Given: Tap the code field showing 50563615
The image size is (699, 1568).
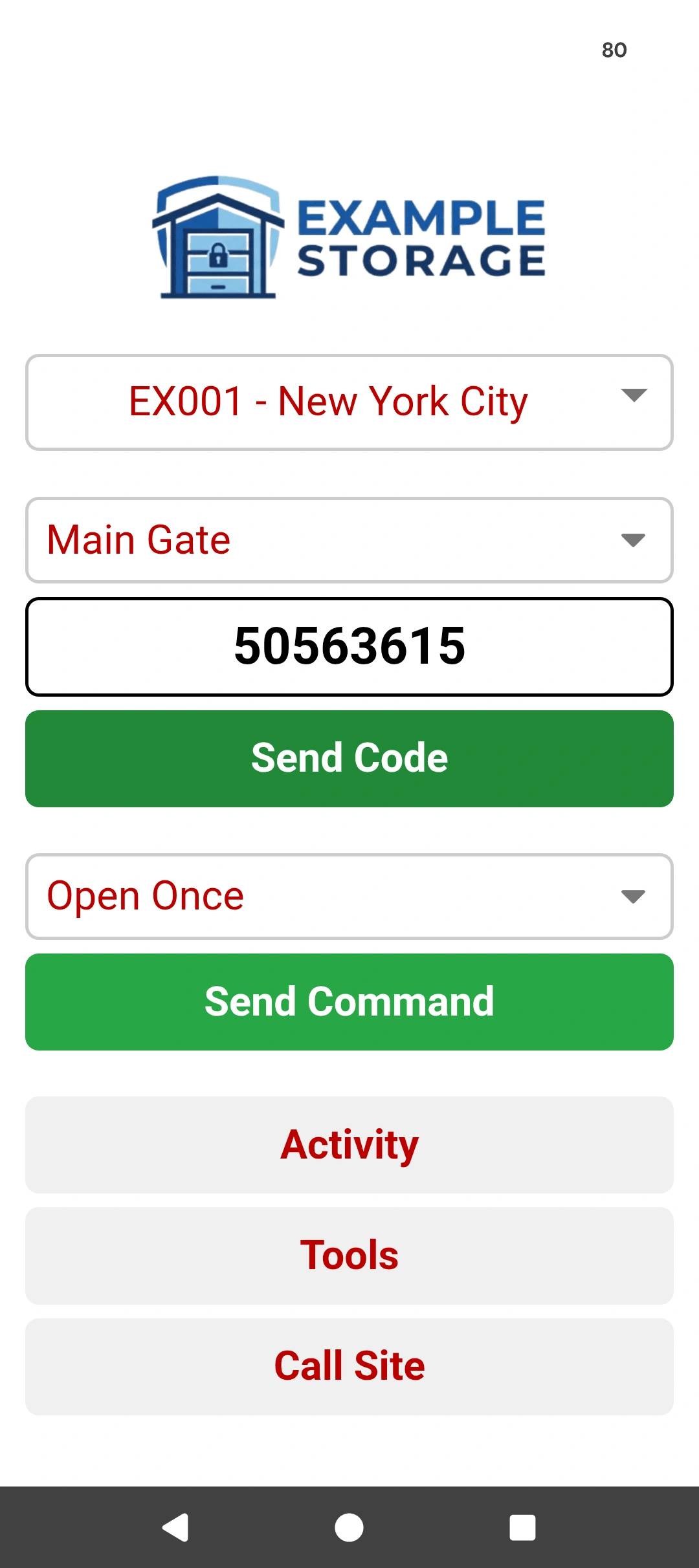Looking at the screenshot, I should [x=349, y=647].
